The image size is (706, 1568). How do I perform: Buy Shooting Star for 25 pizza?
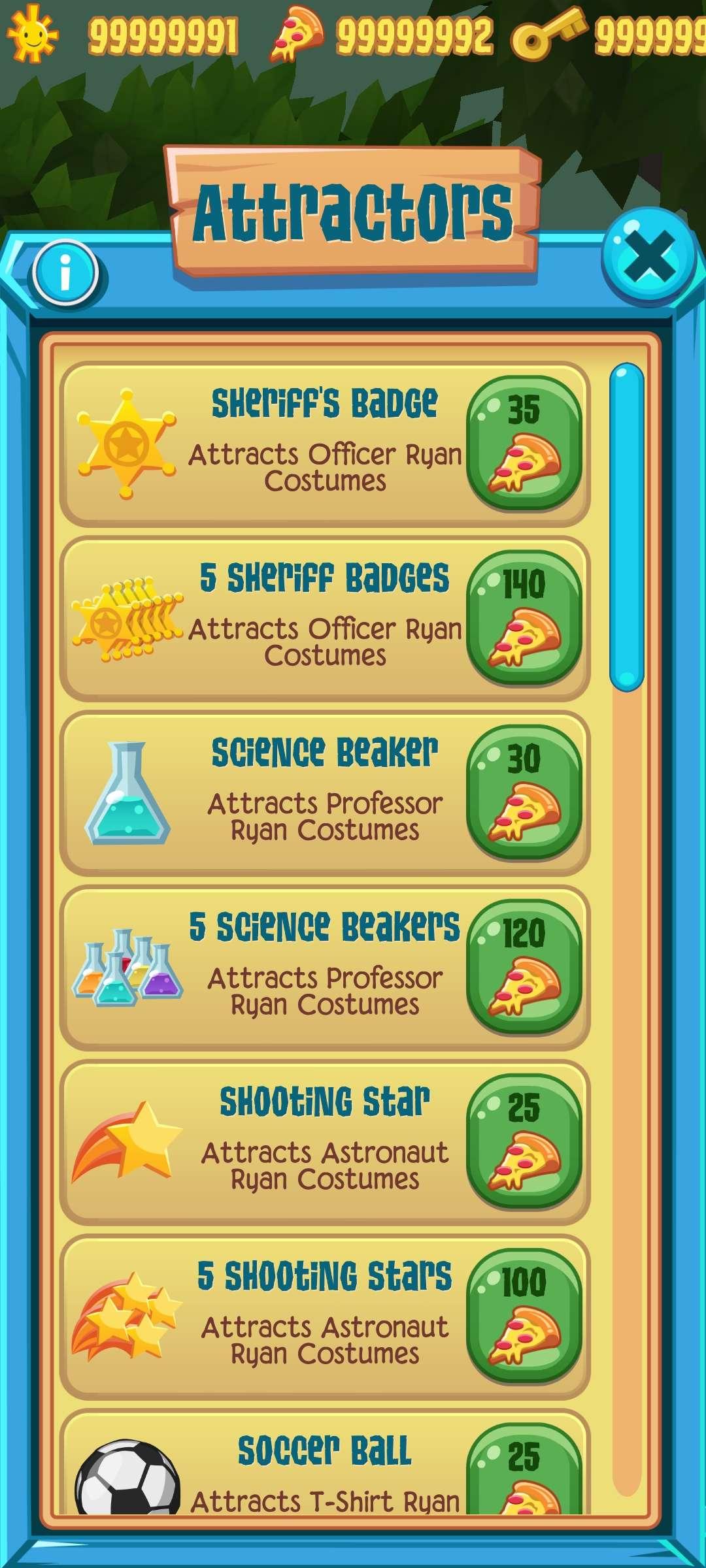point(524,1141)
